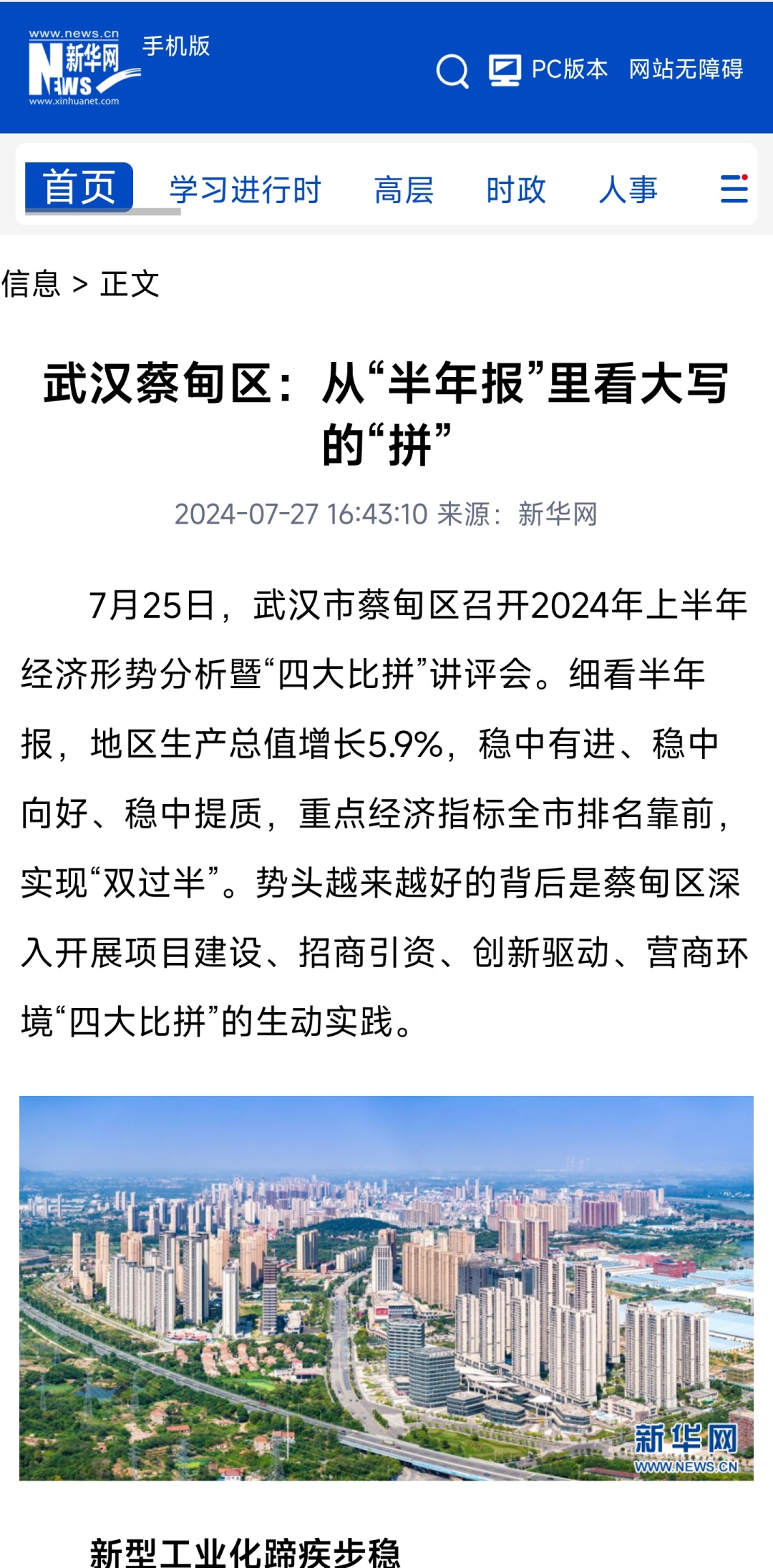Select the 时政 tab
This screenshot has width=773, height=1568.
[516, 190]
